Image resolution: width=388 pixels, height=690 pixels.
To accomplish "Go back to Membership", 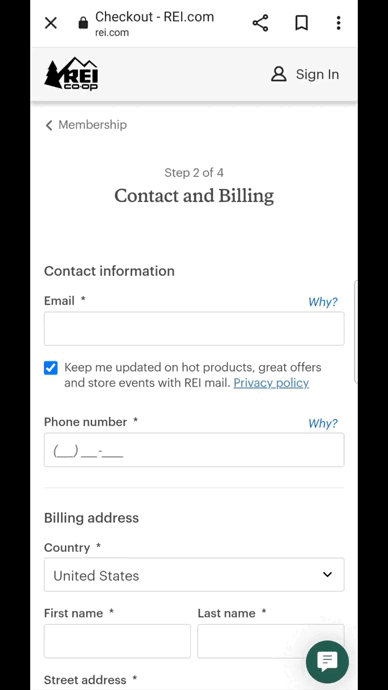I will point(86,125).
